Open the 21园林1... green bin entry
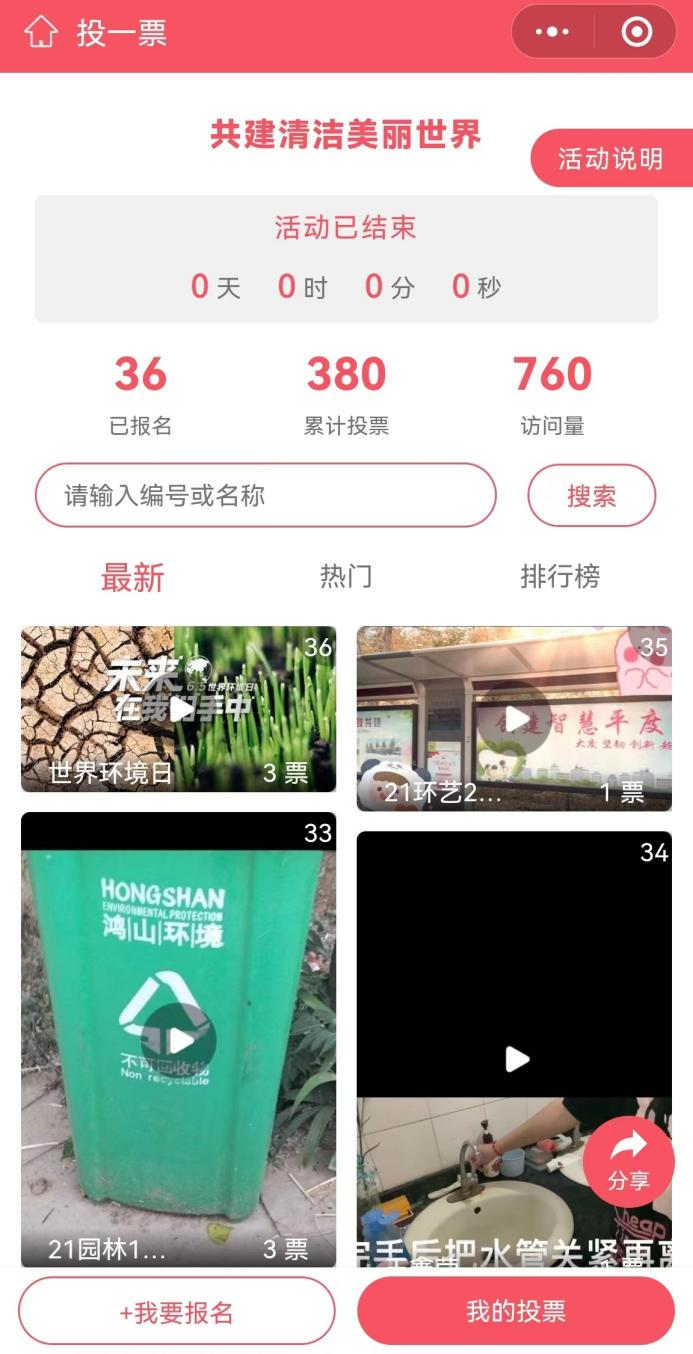693x1354 pixels. tap(178, 1040)
